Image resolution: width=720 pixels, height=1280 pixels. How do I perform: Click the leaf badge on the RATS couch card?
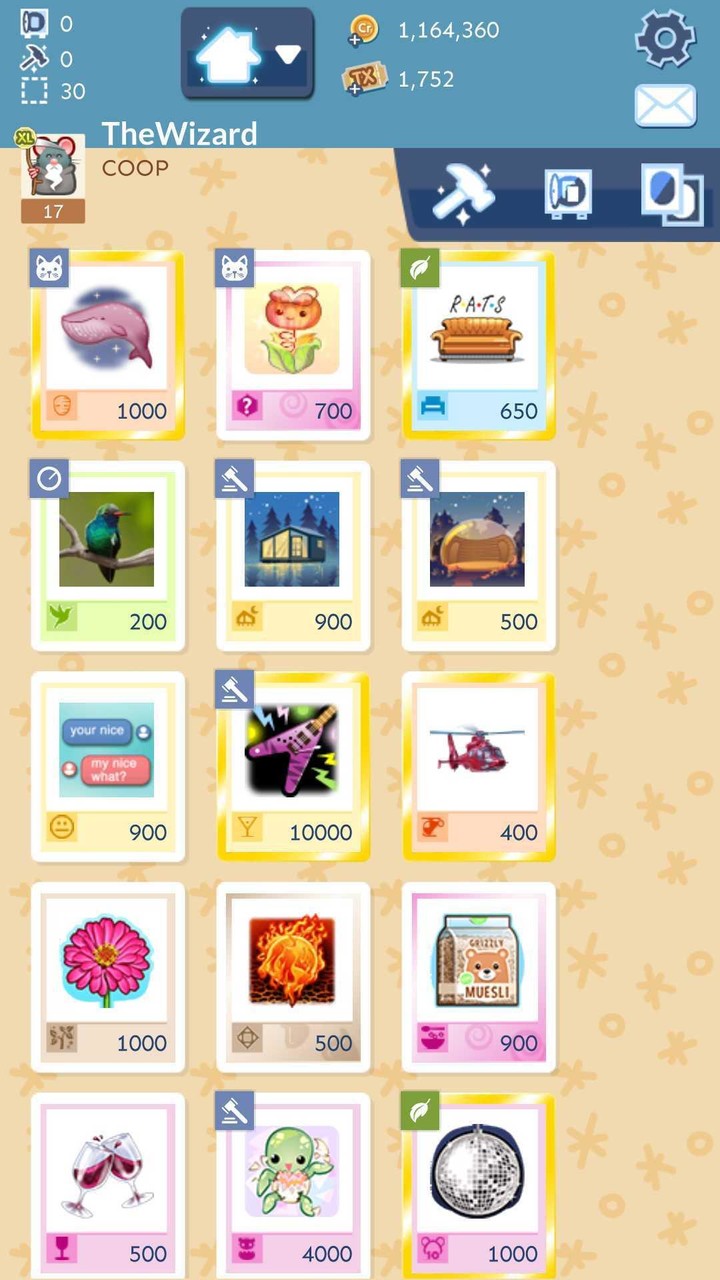tap(418, 268)
